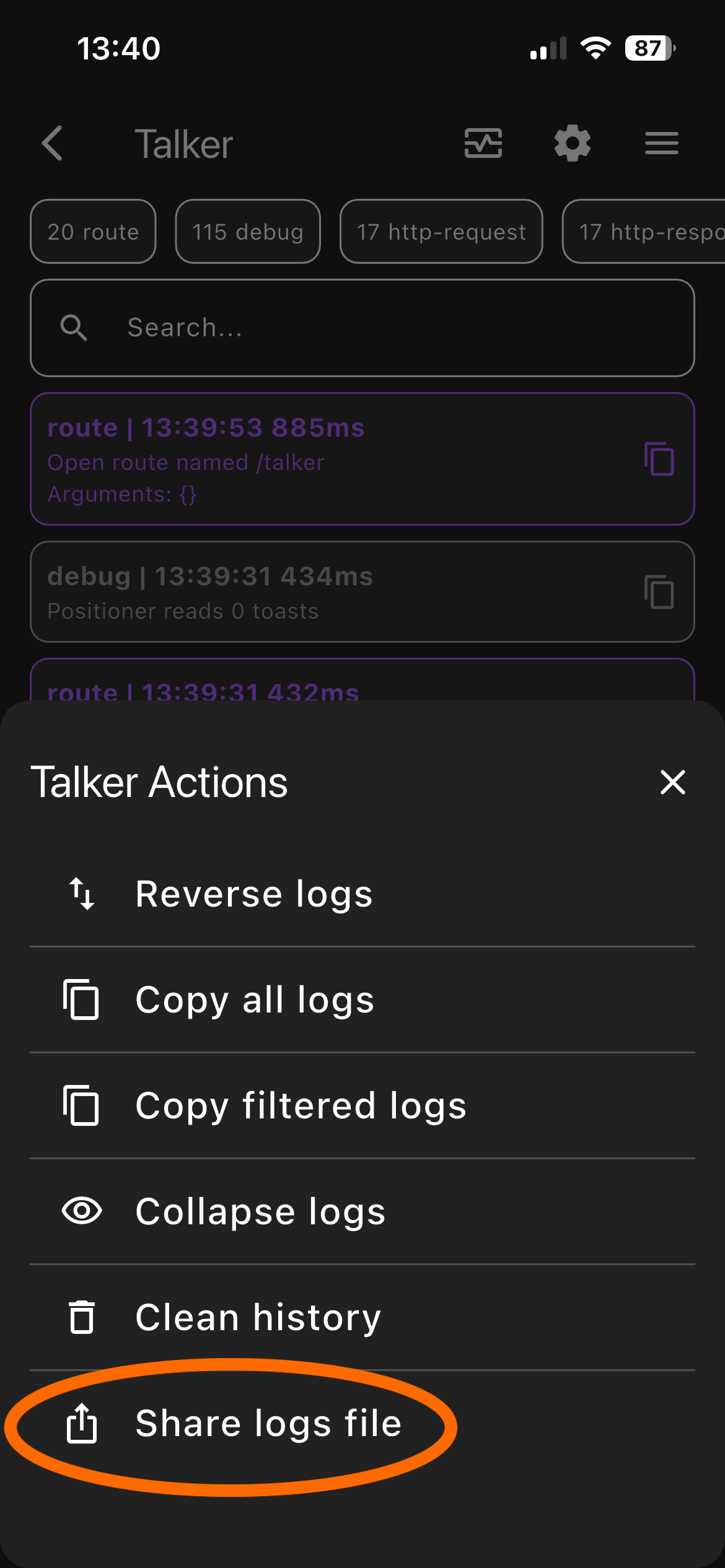Focus the Search field

[x=362, y=328]
